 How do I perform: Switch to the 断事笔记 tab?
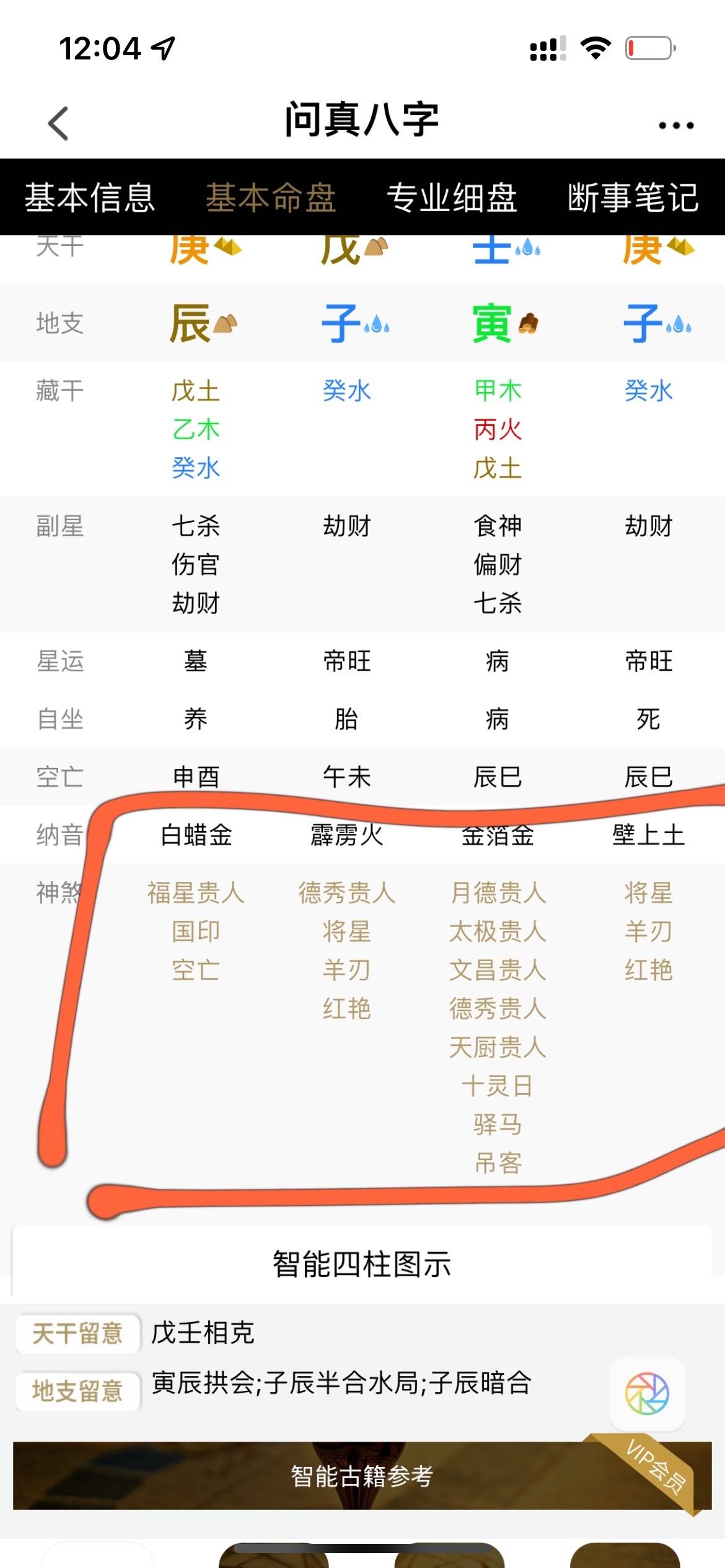coord(633,198)
